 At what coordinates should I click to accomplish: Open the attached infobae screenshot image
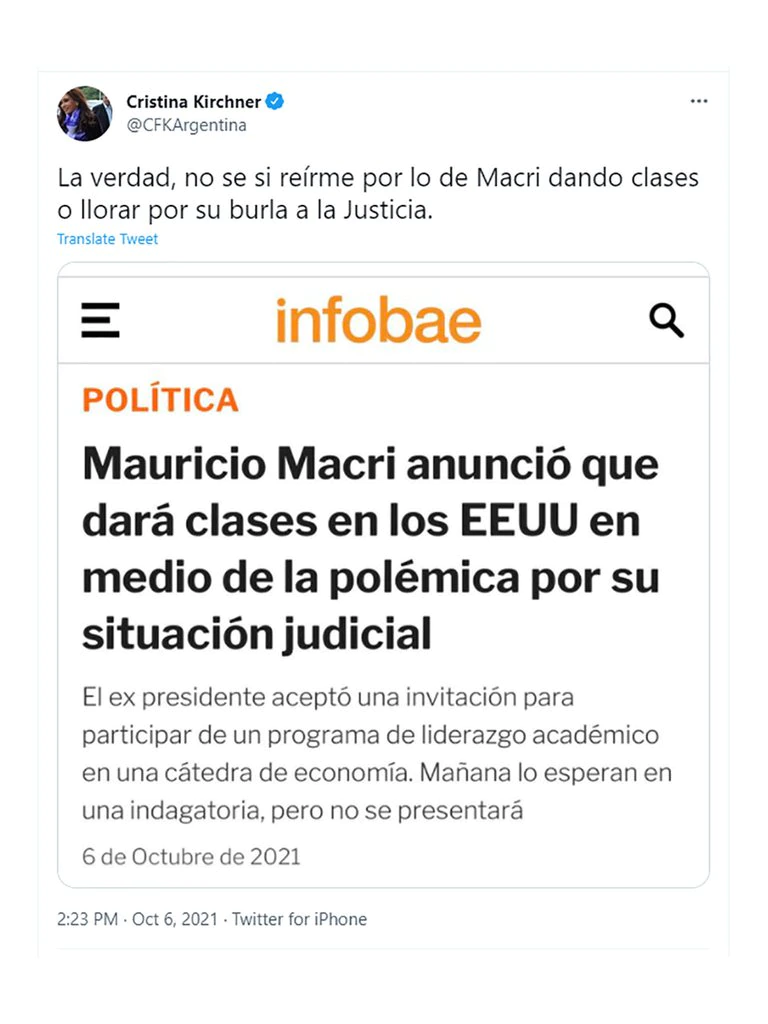pos(383,575)
